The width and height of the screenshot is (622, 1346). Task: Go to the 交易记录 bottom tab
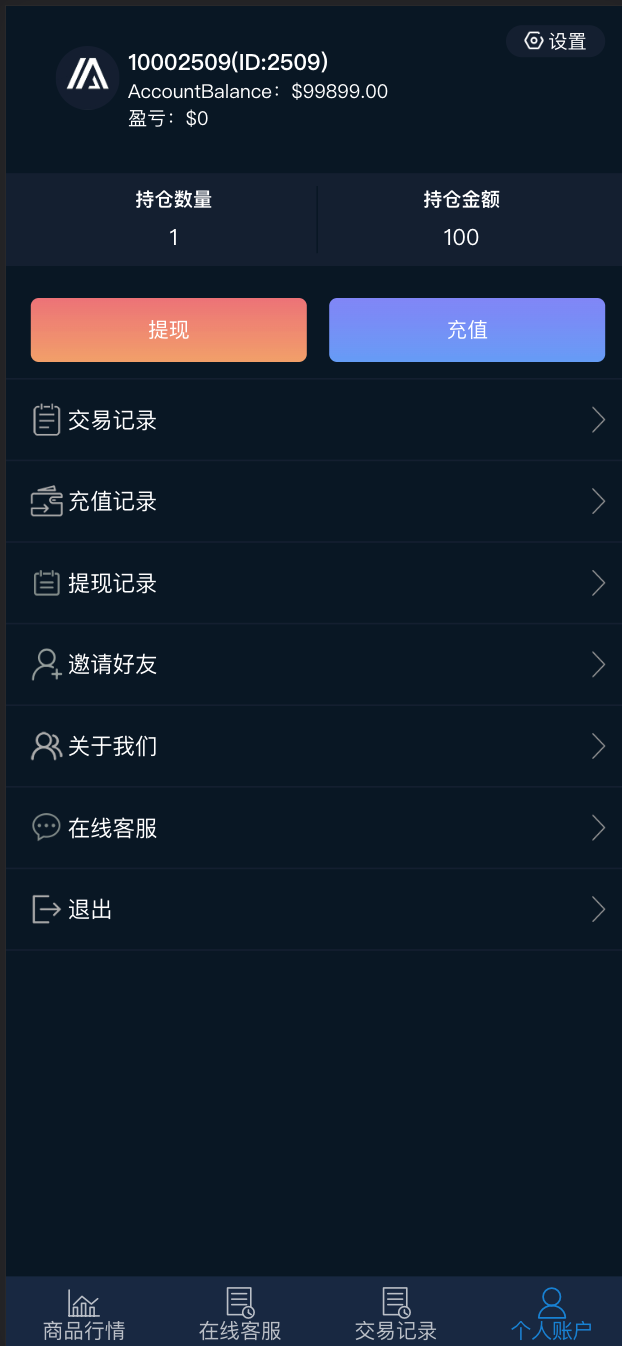(396, 1314)
